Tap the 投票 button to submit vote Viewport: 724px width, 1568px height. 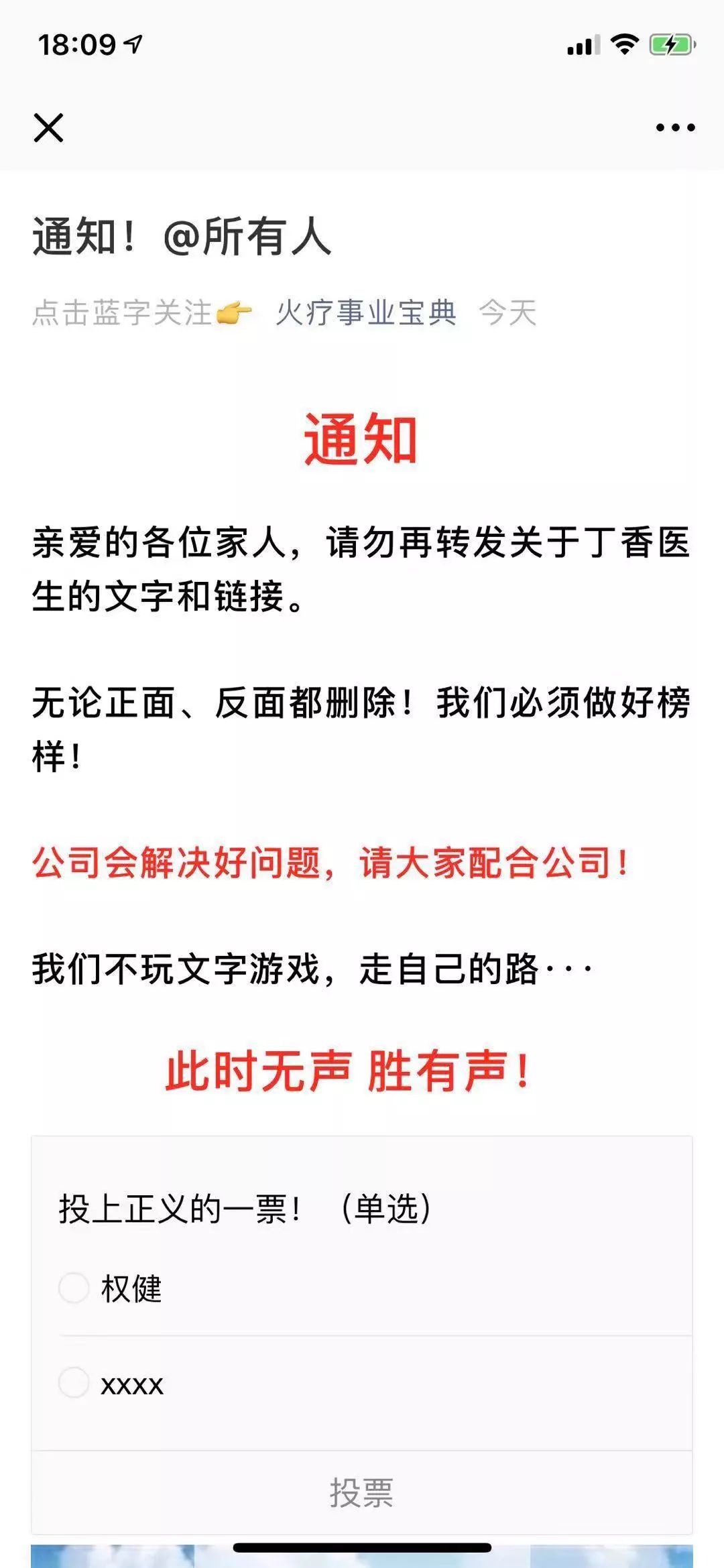[x=361, y=1492]
